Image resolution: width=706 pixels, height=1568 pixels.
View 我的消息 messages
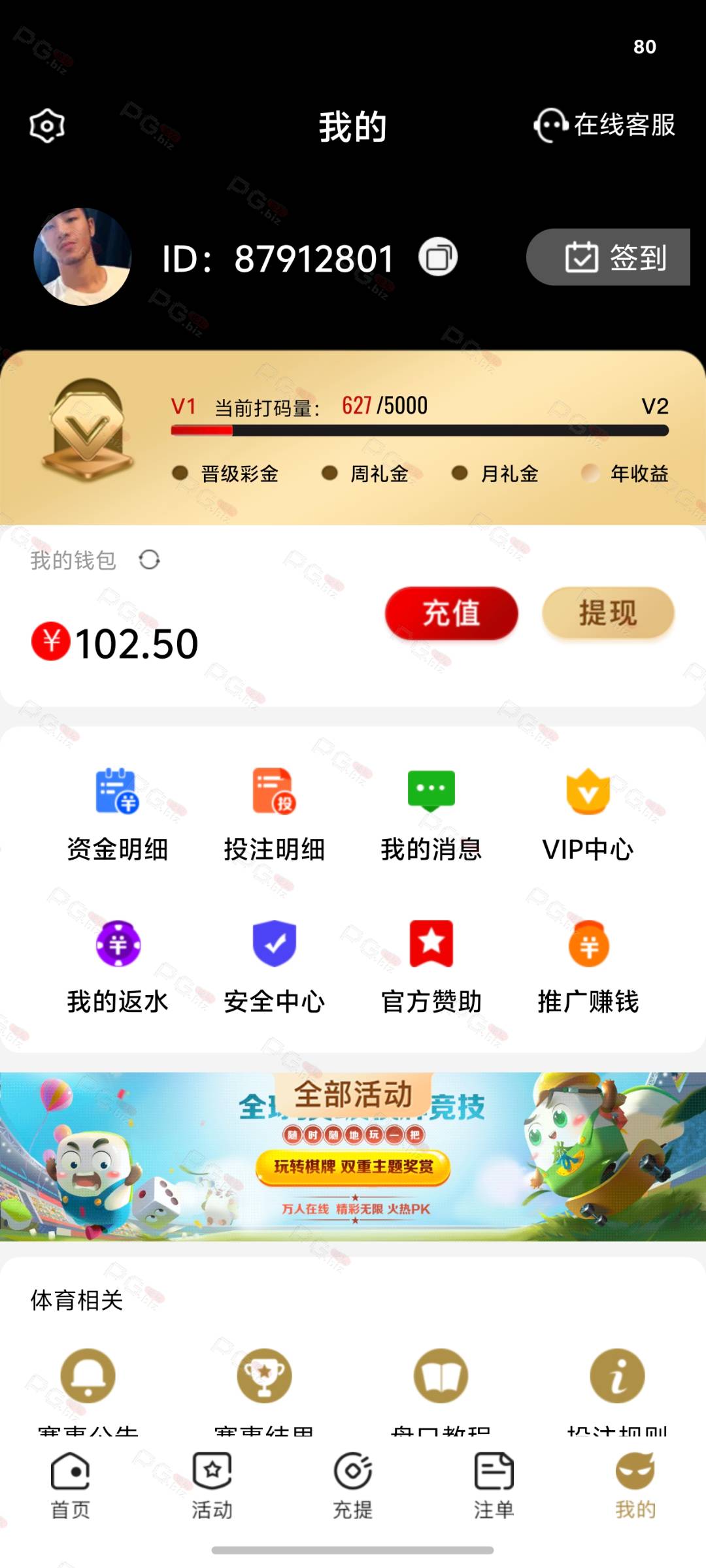coord(431,814)
